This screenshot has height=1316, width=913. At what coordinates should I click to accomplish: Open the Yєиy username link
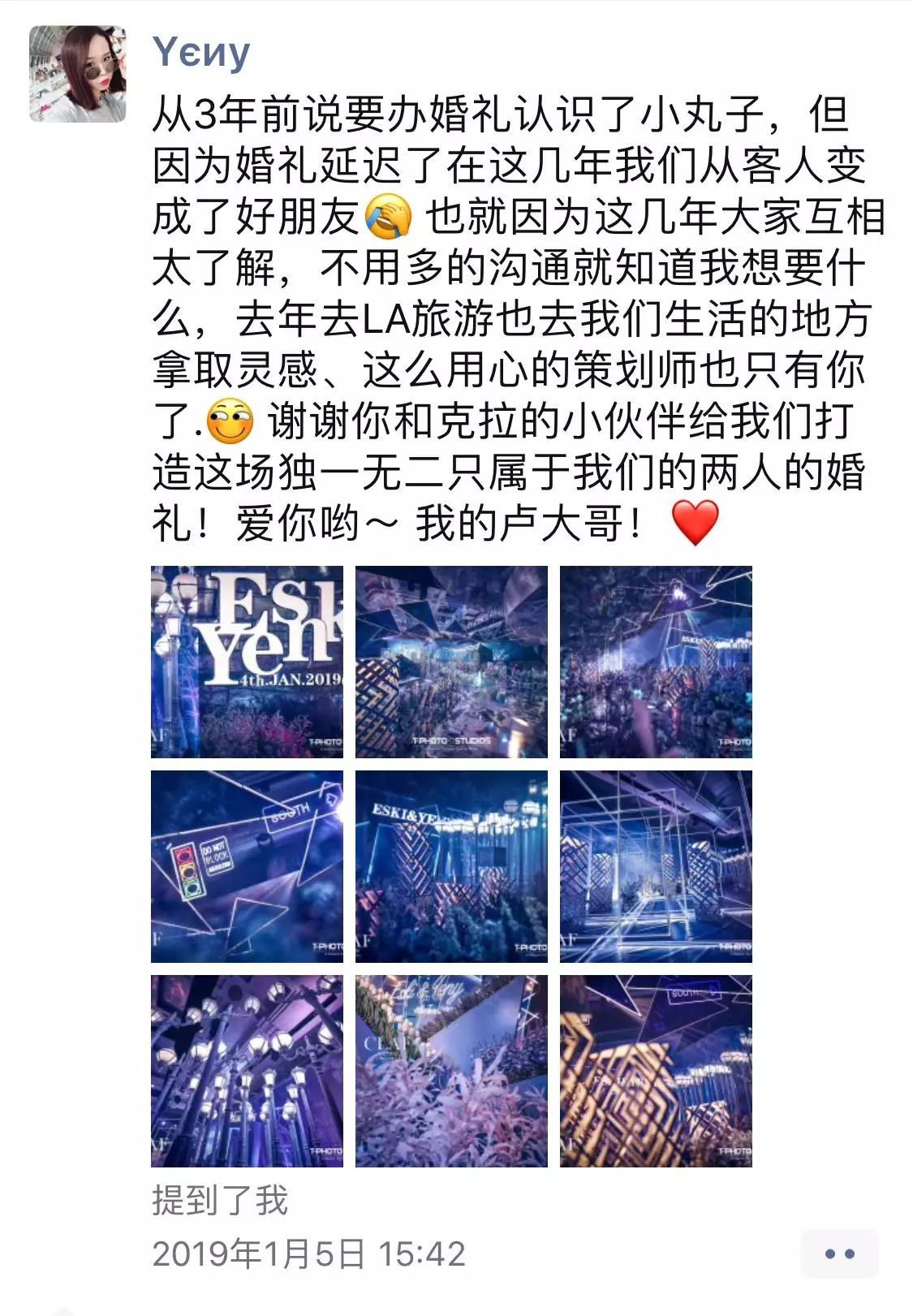(x=201, y=54)
